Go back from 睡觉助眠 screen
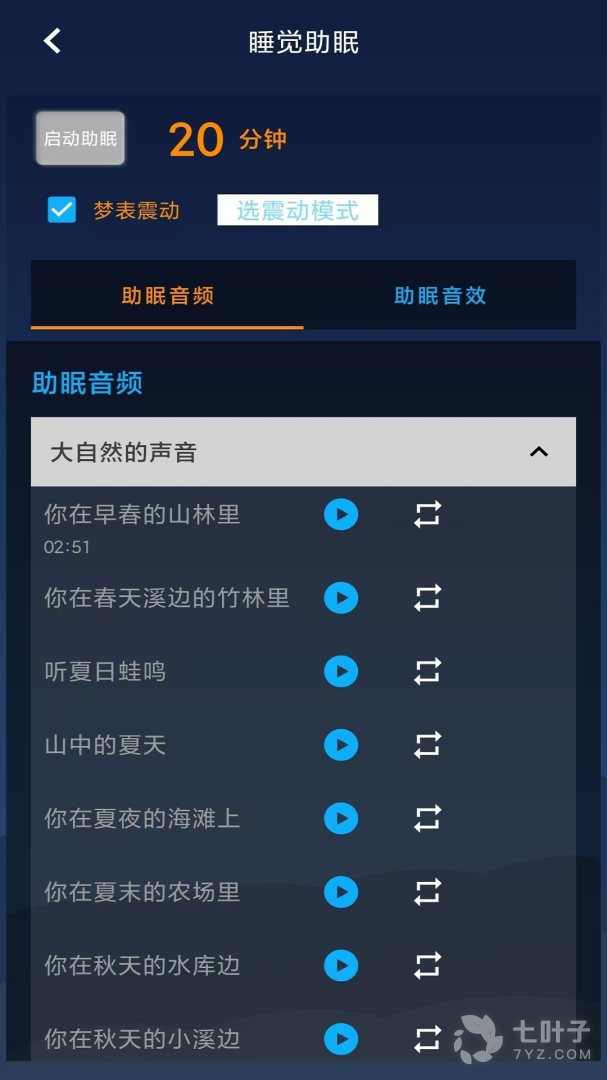Viewport: 607px width, 1080px height. tap(52, 41)
